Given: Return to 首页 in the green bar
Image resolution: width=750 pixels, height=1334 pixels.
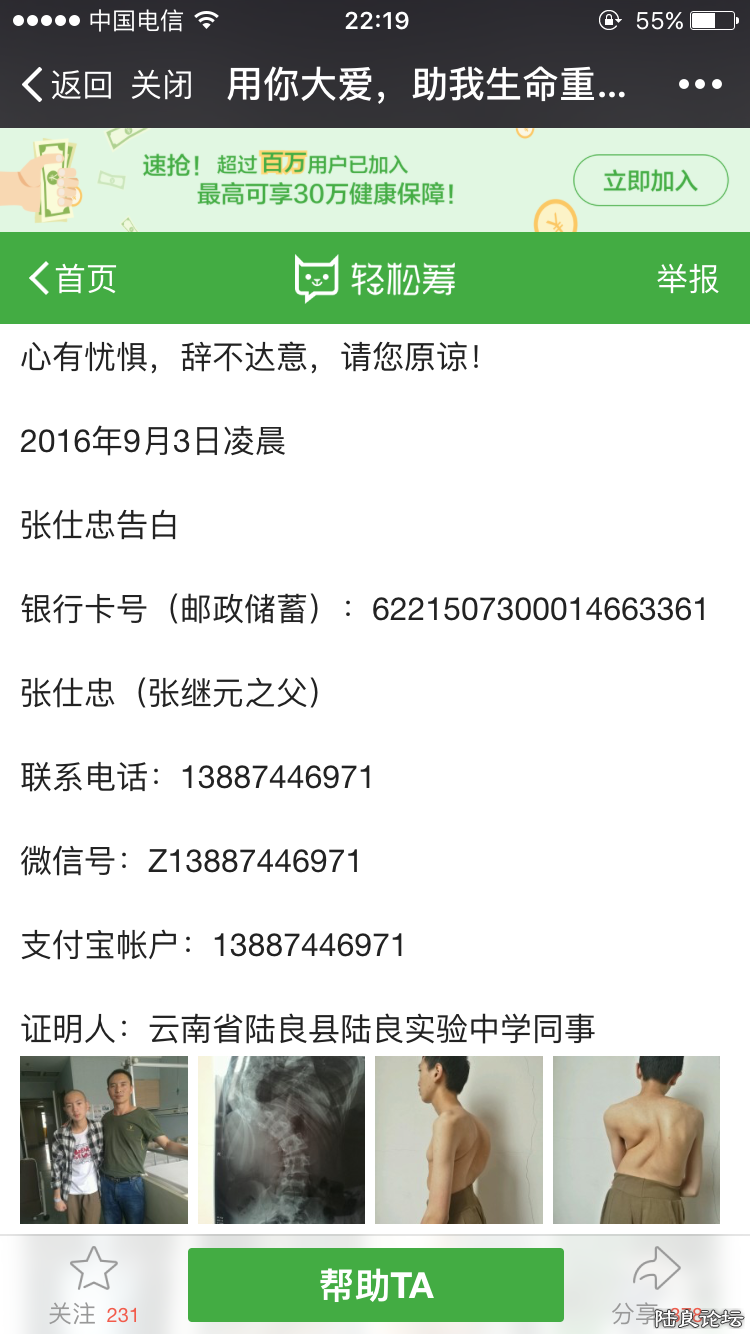Looking at the screenshot, I should click(x=73, y=278).
